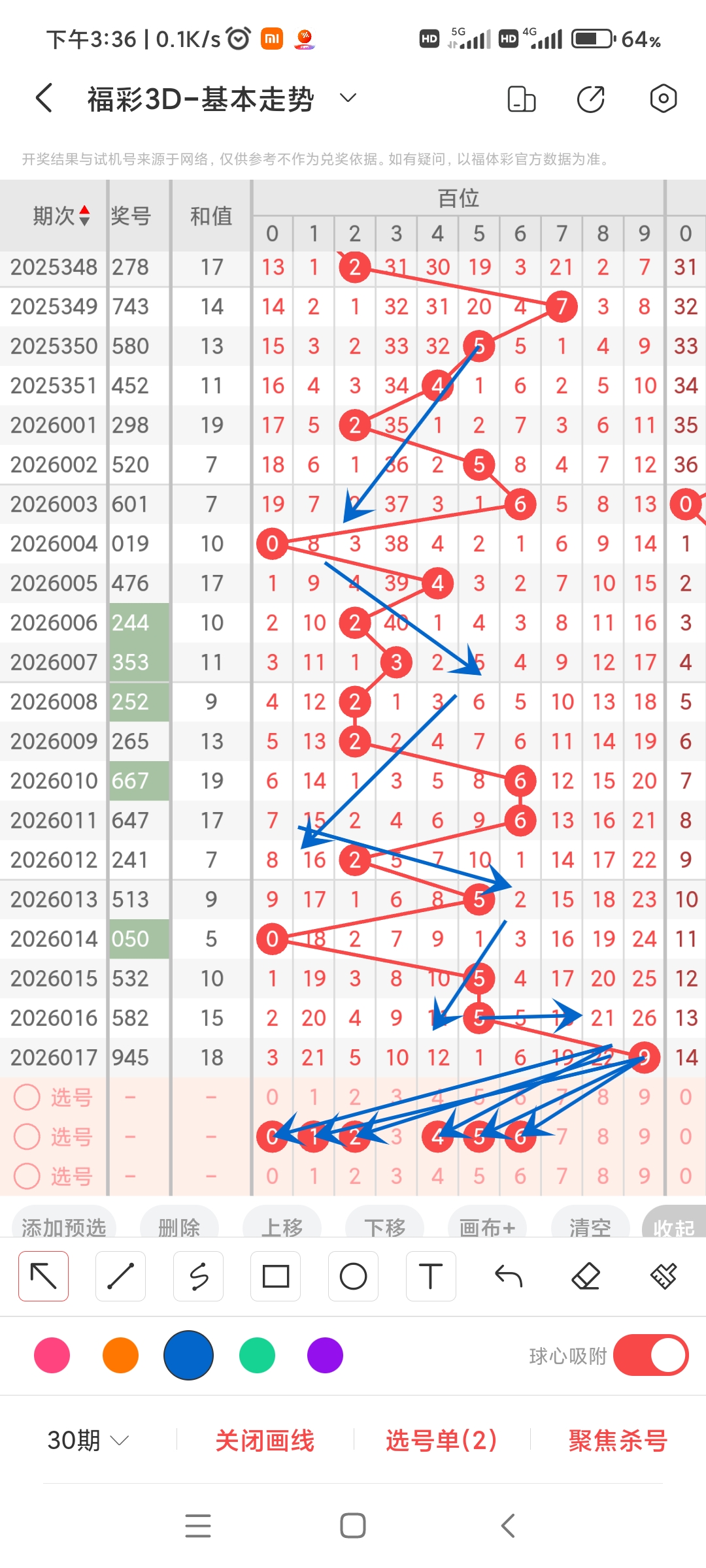Pick the green color swatch

click(x=257, y=1355)
